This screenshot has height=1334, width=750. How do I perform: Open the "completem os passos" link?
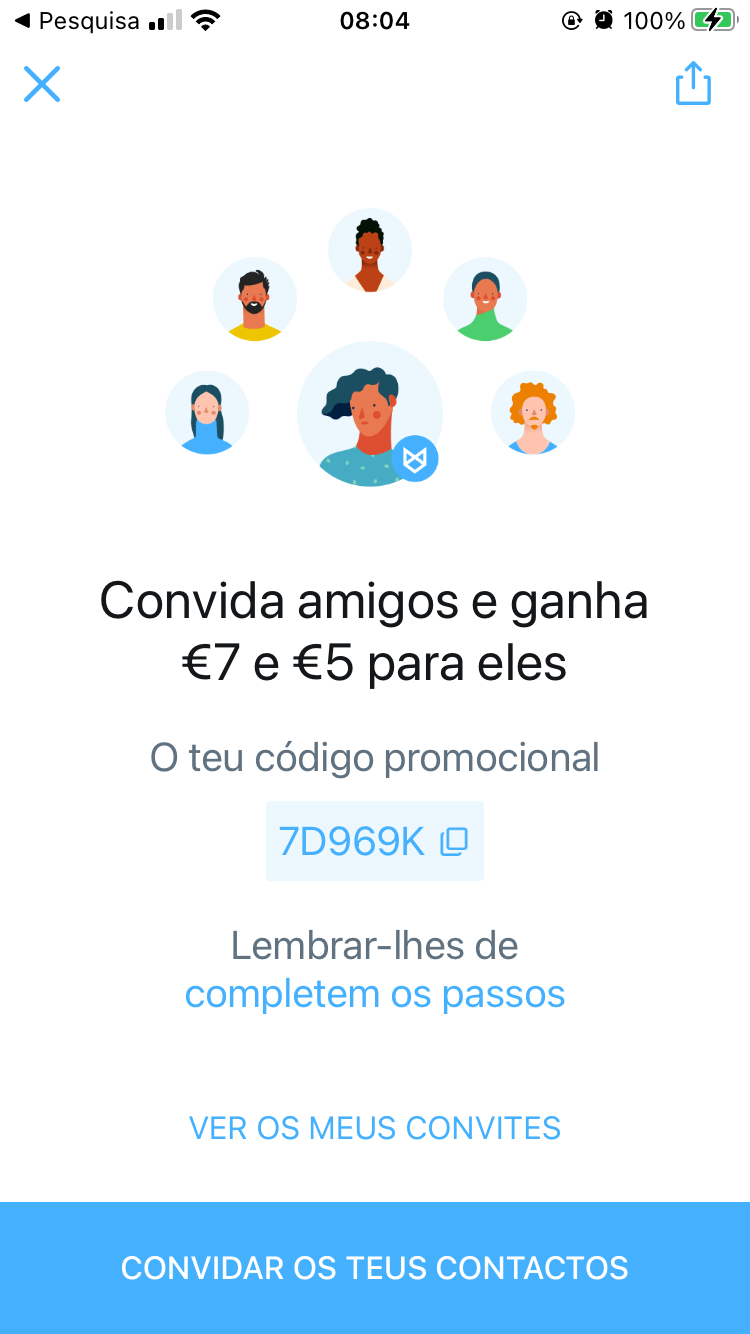point(375,994)
